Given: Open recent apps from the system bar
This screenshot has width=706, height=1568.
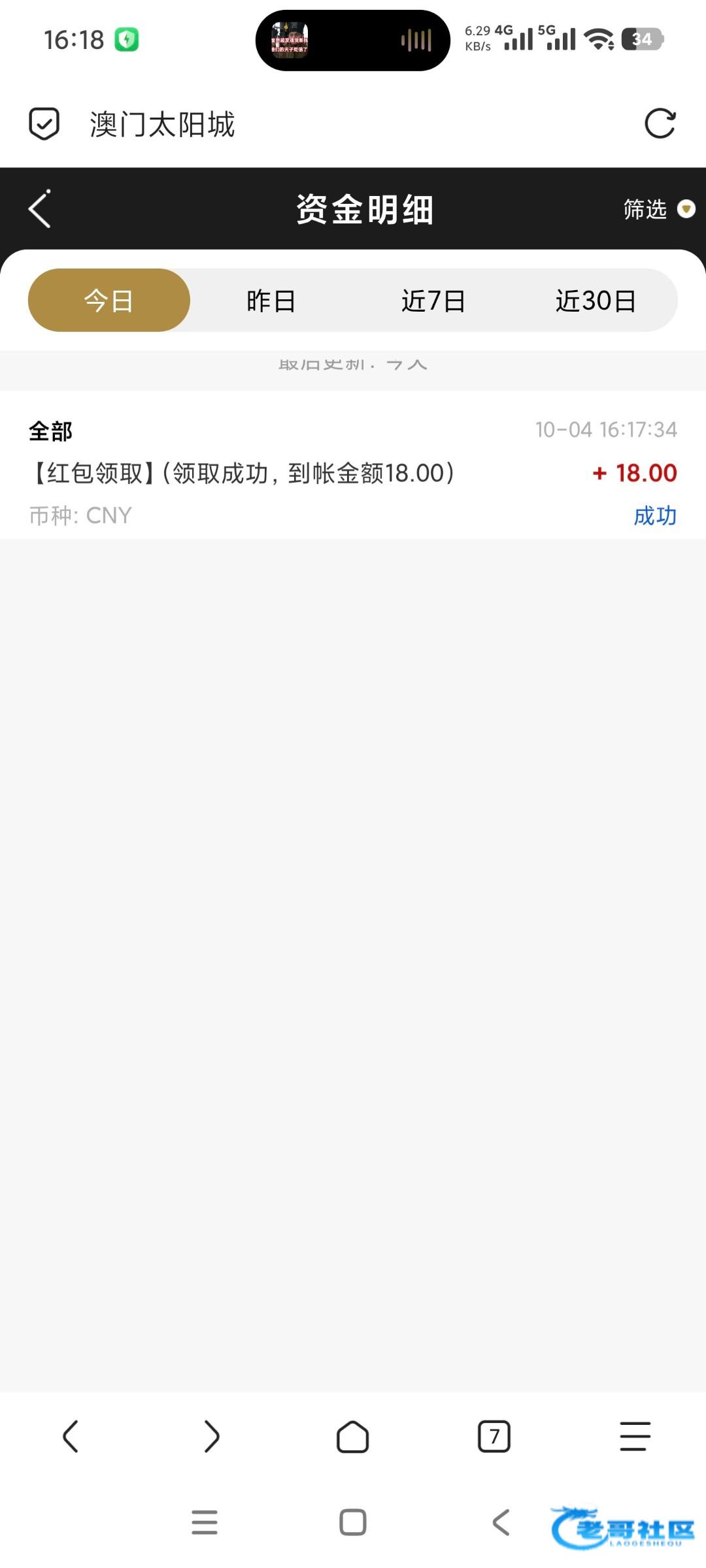Looking at the screenshot, I should pyautogui.click(x=205, y=1522).
